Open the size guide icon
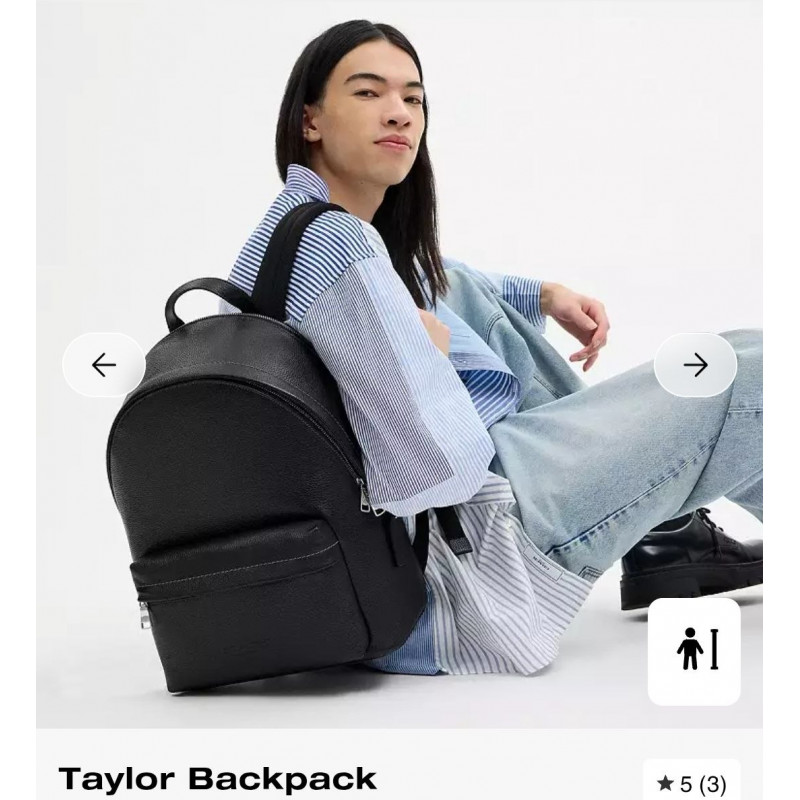 click(694, 652)
